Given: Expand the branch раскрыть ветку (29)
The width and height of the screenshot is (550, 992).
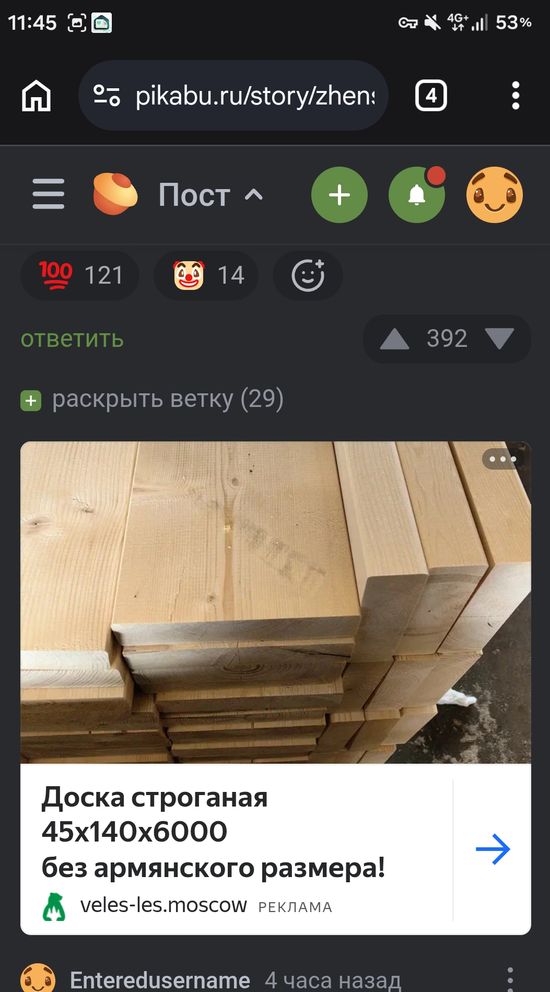Looking at the screenshot, I should 152,400.
